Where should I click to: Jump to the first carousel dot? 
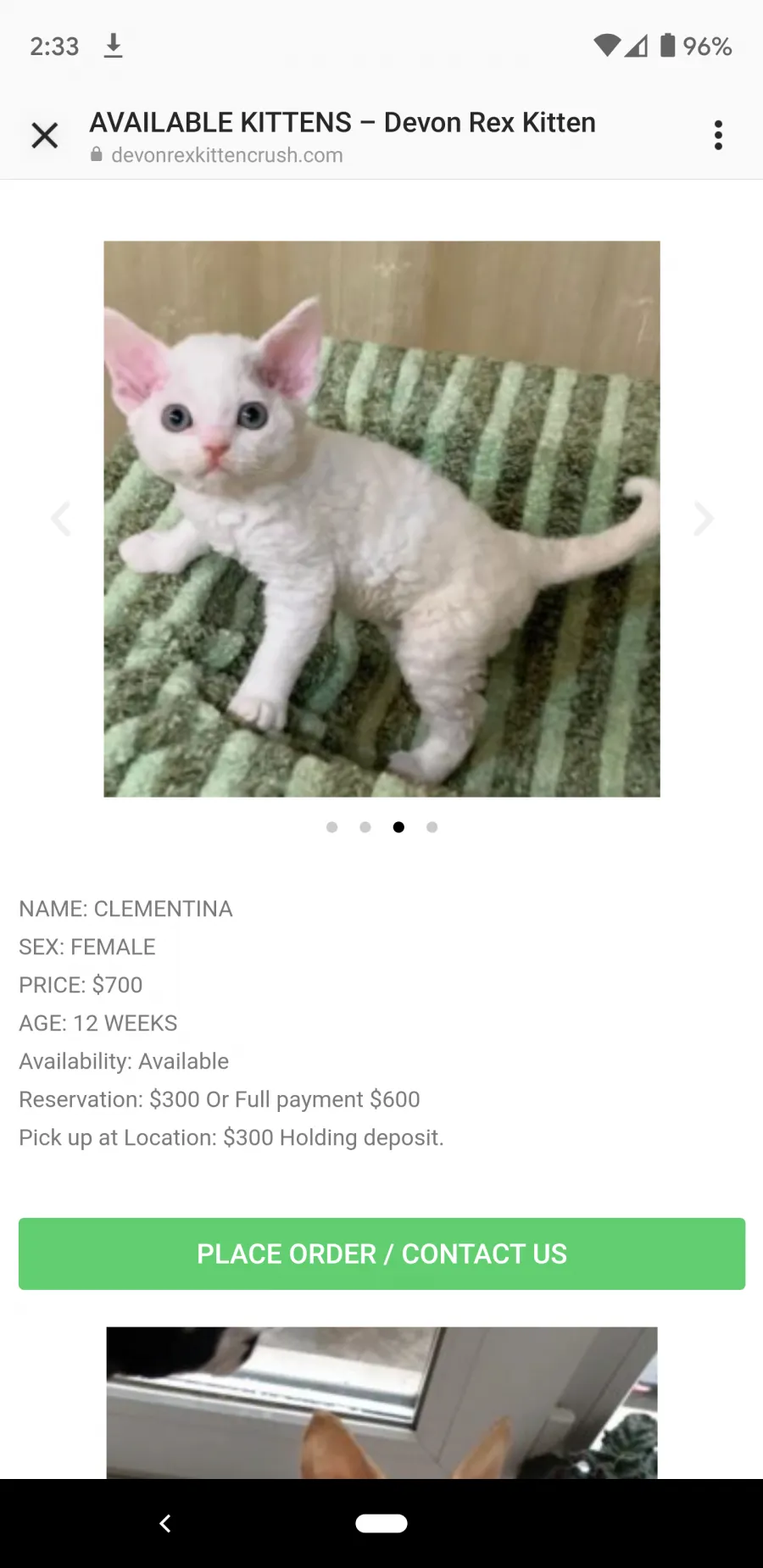pyautogui.click(x=331, y=827)
